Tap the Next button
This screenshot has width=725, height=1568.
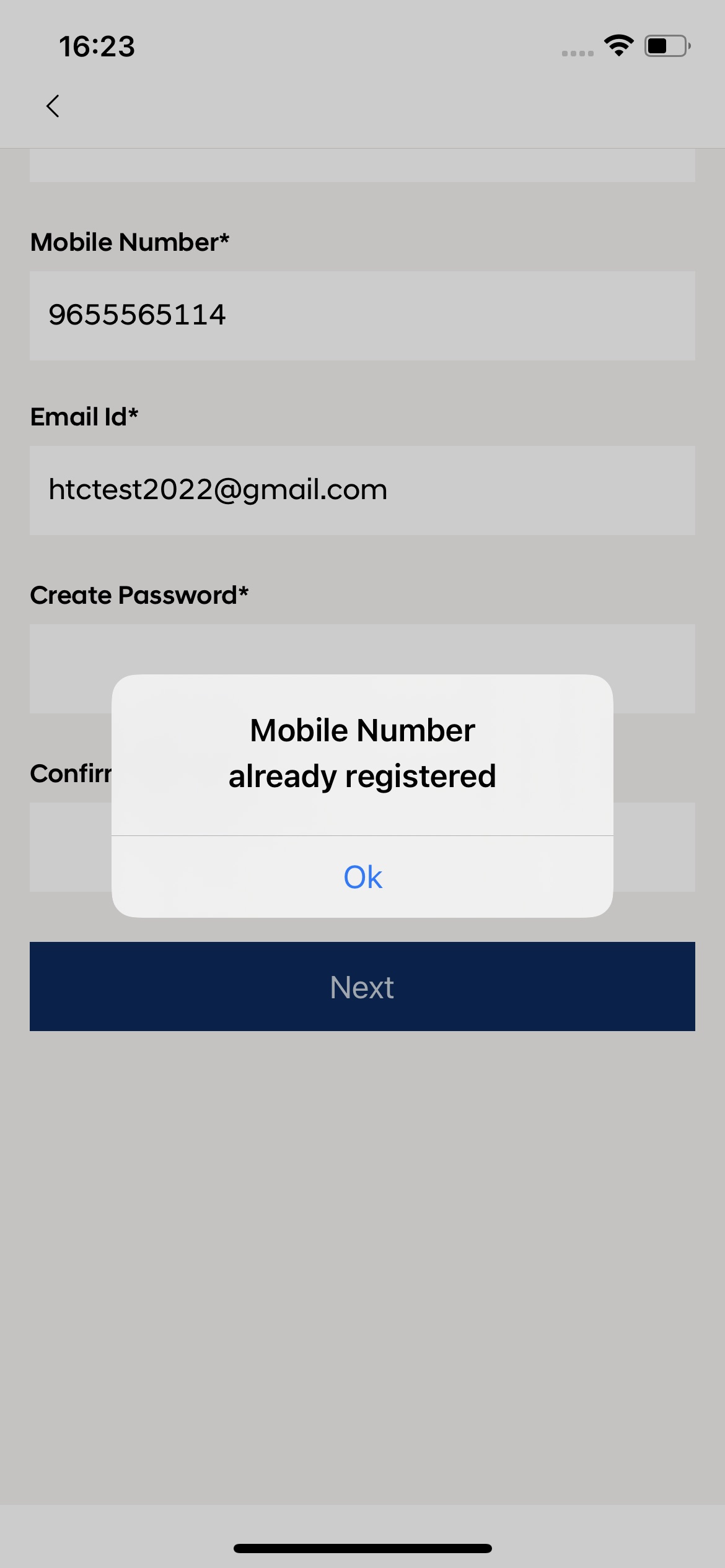coord(362,987)
